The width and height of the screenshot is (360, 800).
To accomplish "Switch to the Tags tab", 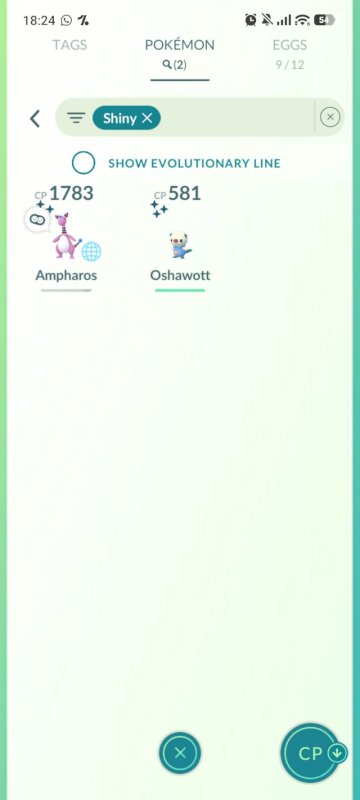I will click(69, 45).
